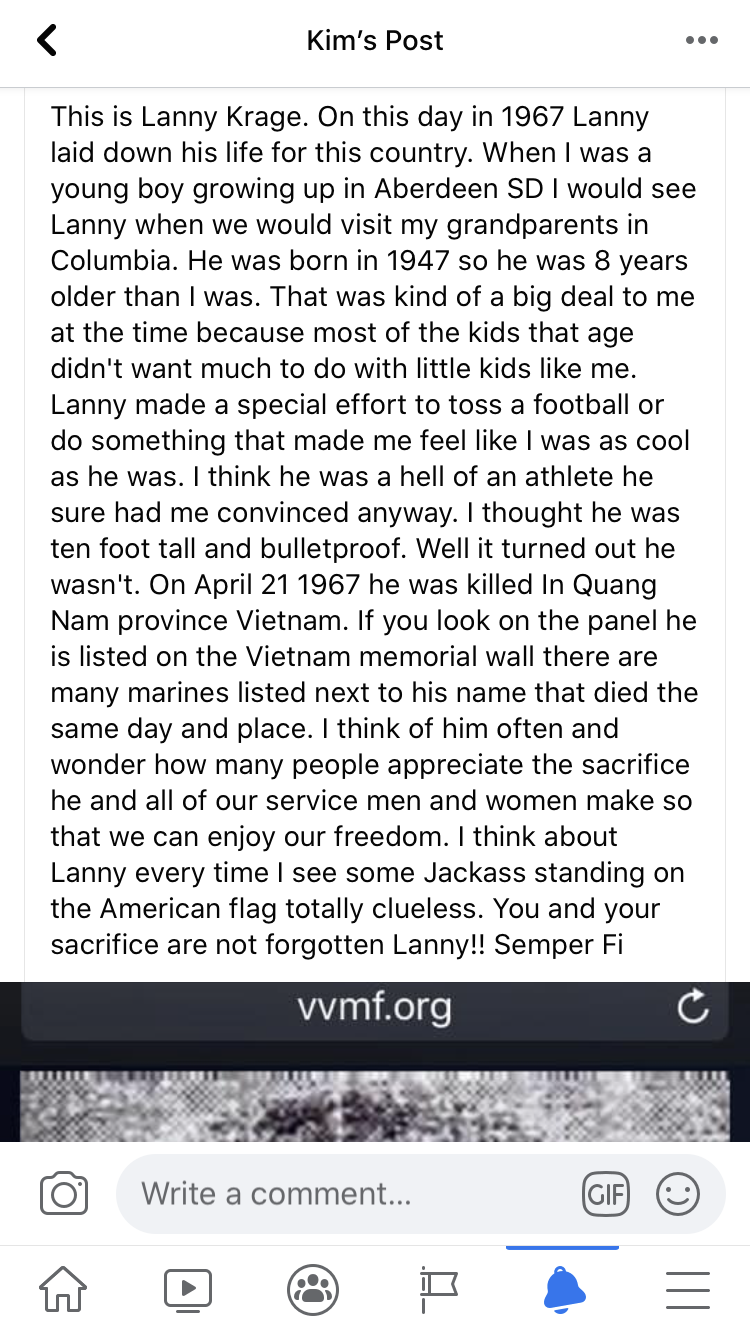Open the attached vvmf.org screenshot image
Screen dimensions: 750x1334
click(375, 1062)
